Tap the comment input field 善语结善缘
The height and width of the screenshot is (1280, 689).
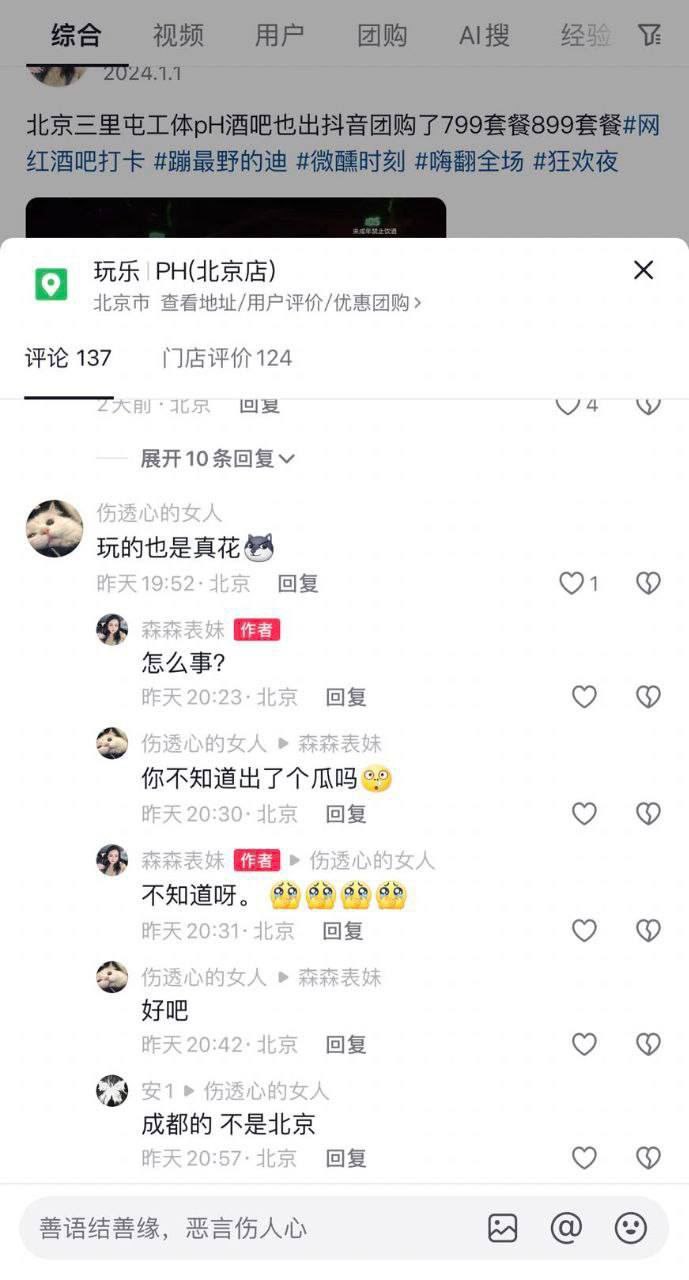point(250,1228)
